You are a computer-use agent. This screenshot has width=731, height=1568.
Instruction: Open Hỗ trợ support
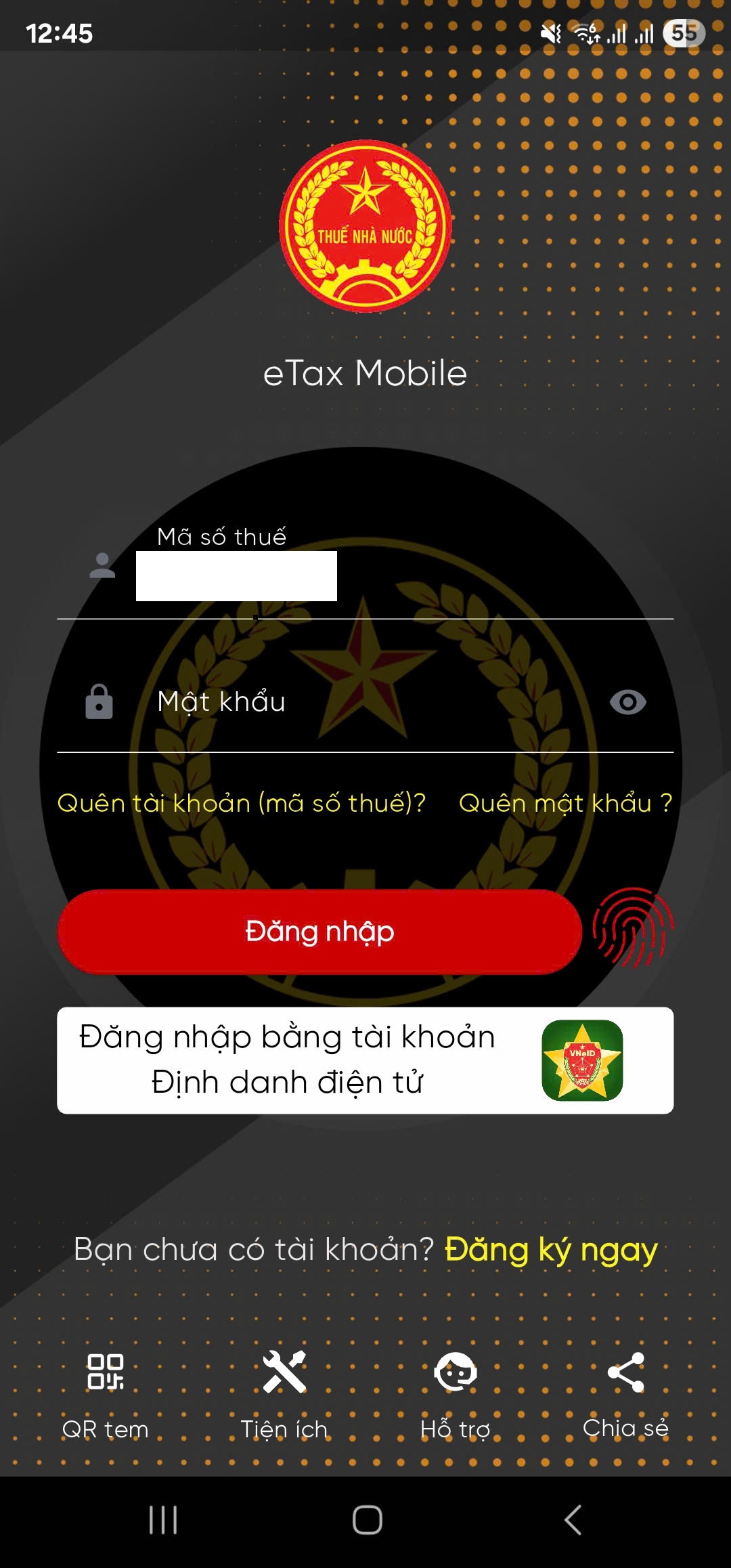pos(455,1392)
